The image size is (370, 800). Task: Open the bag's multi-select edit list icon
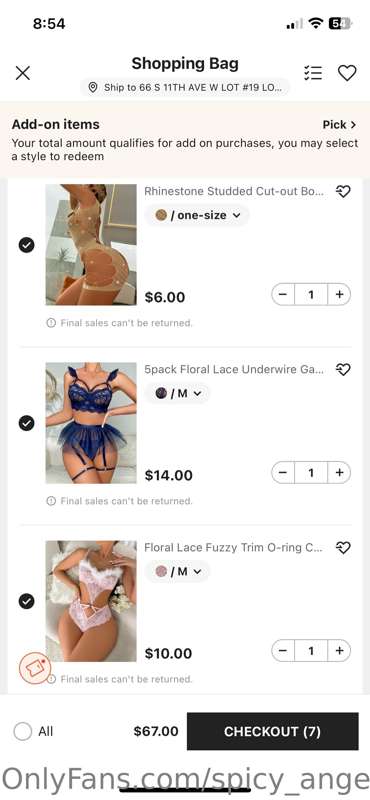(x=313, y=73)
